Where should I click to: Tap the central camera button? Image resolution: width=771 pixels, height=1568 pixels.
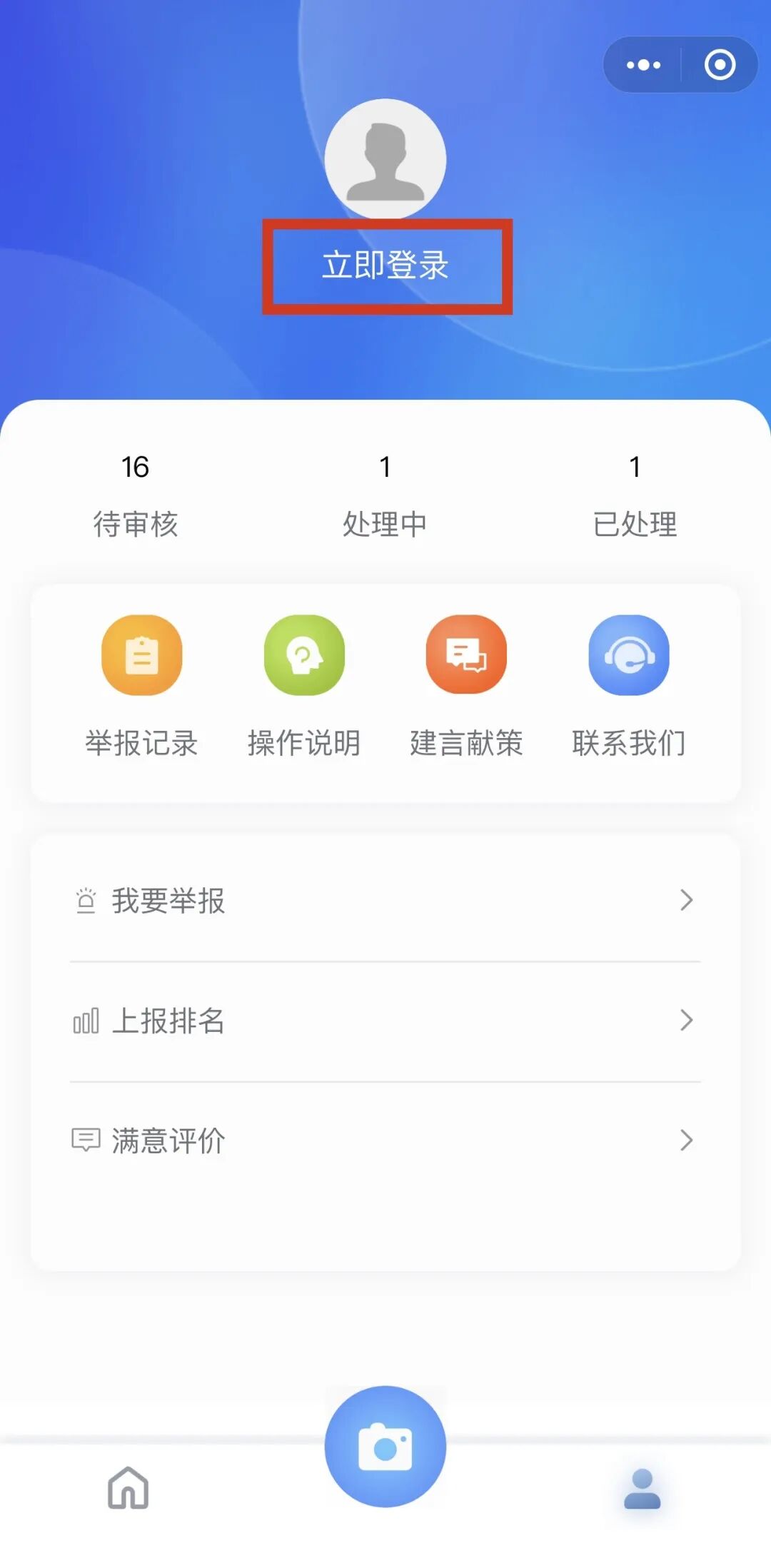385,1447
